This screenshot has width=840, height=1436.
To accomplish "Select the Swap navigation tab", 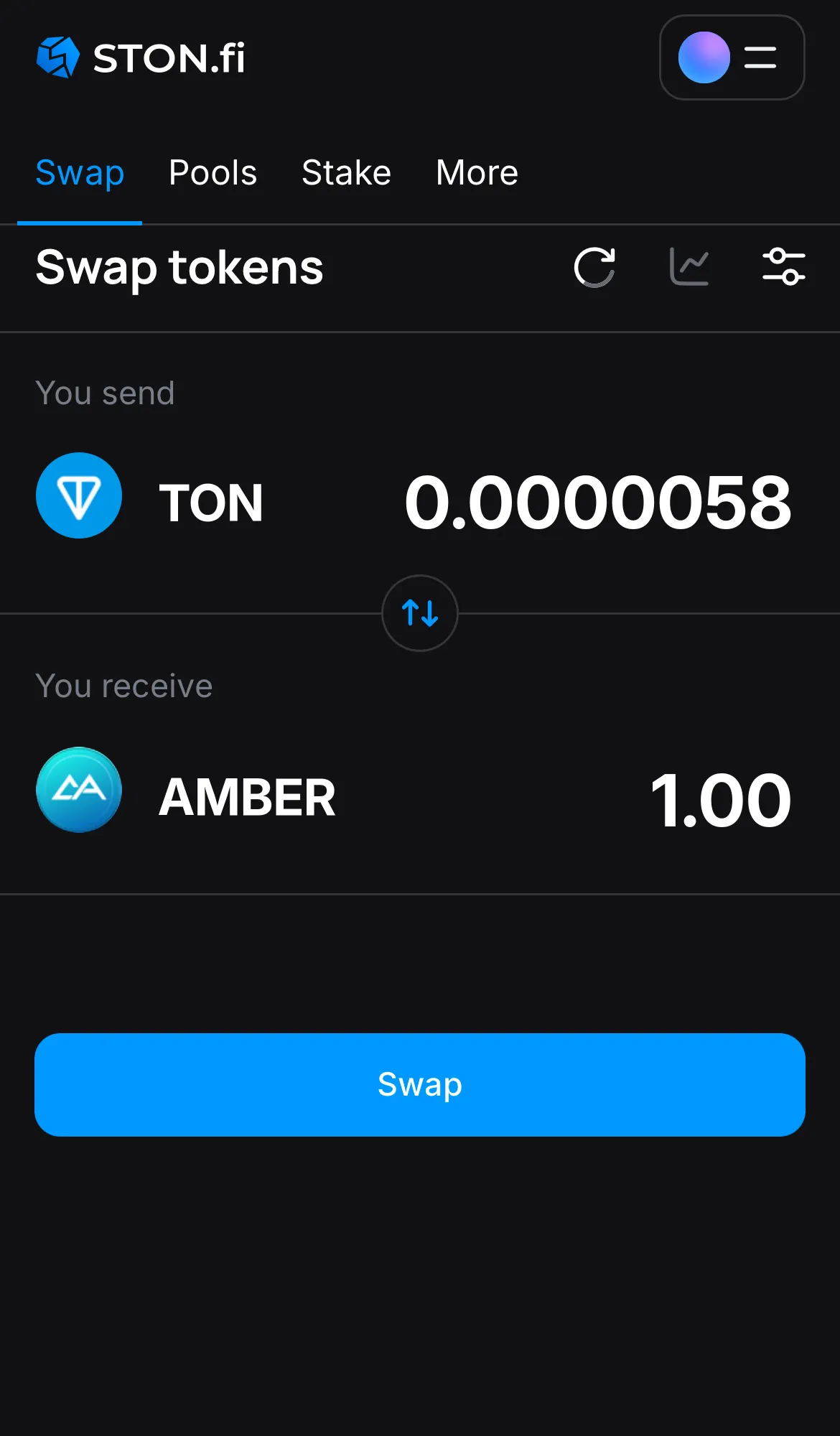I will (79, 172).
